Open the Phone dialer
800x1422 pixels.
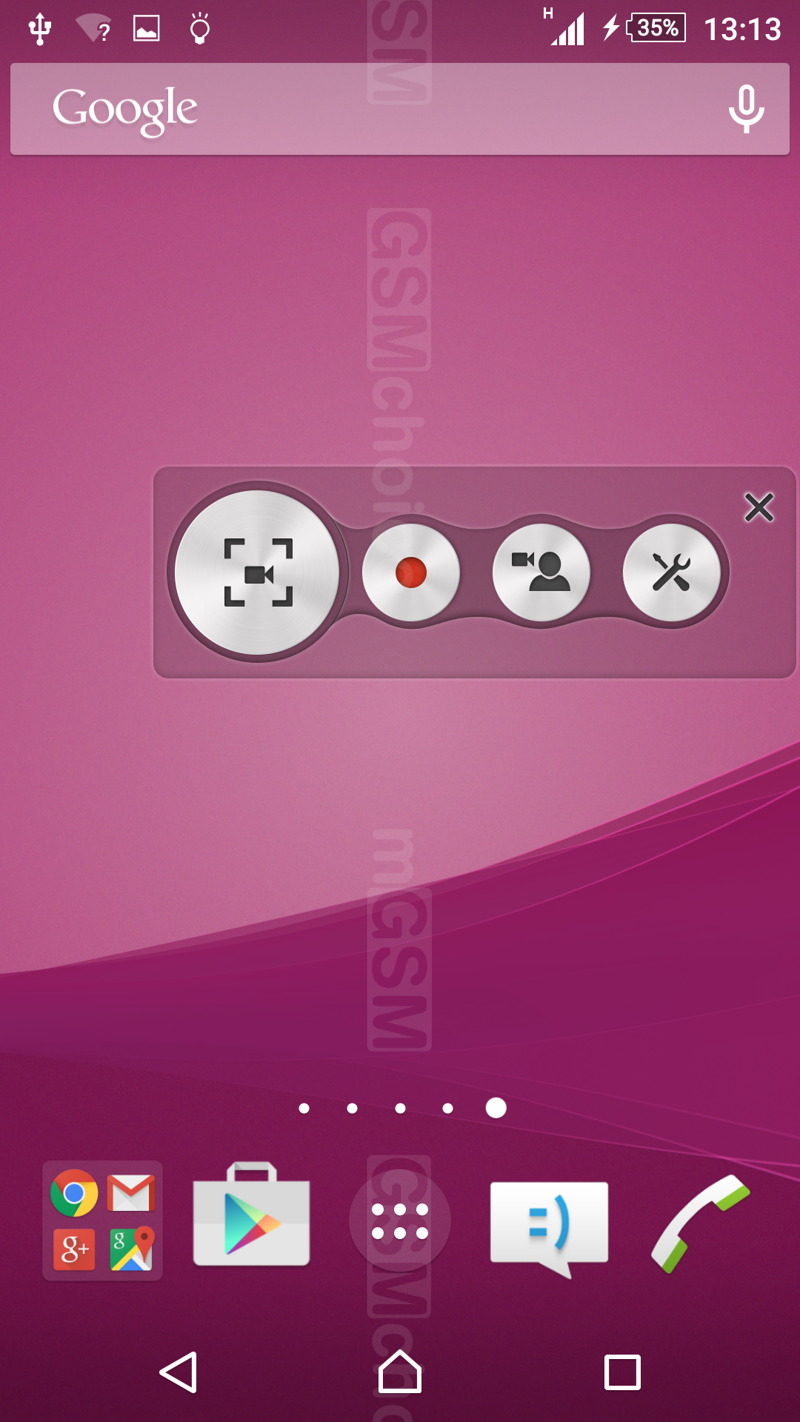tap(699, 1222)
